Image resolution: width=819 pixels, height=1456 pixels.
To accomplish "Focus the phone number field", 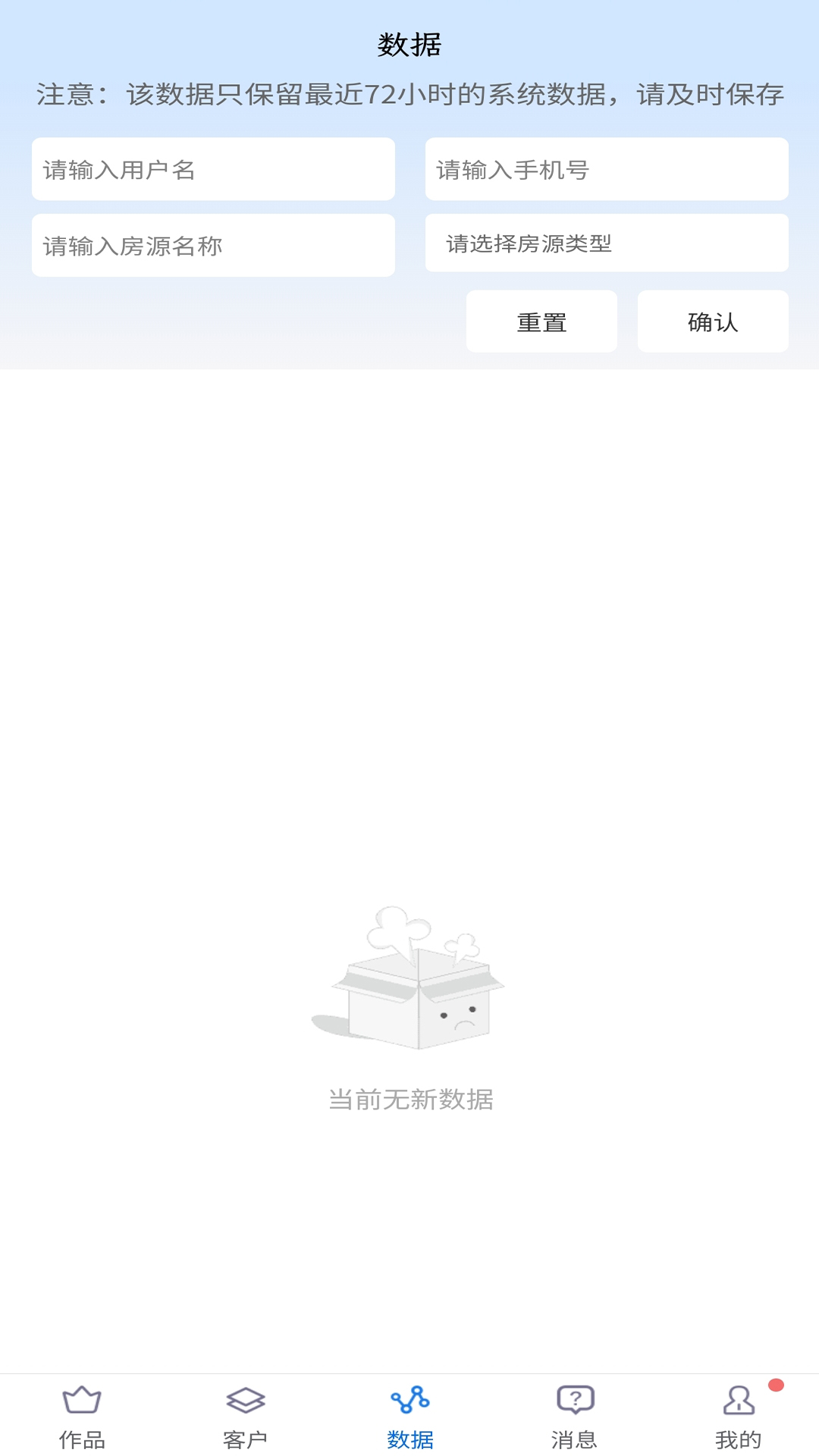I will click(607, 169).
